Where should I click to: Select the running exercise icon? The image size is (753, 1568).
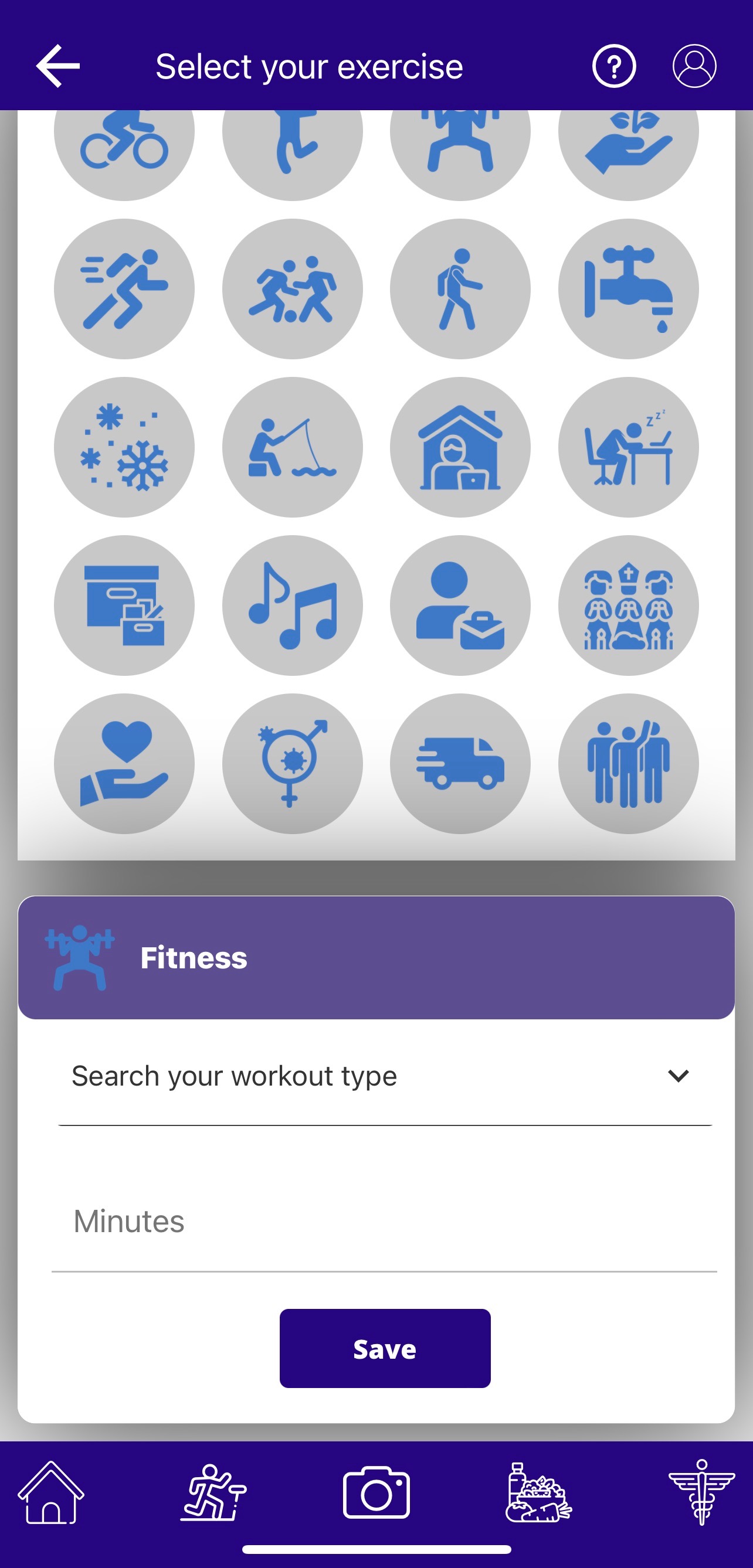tap(124, 289)
